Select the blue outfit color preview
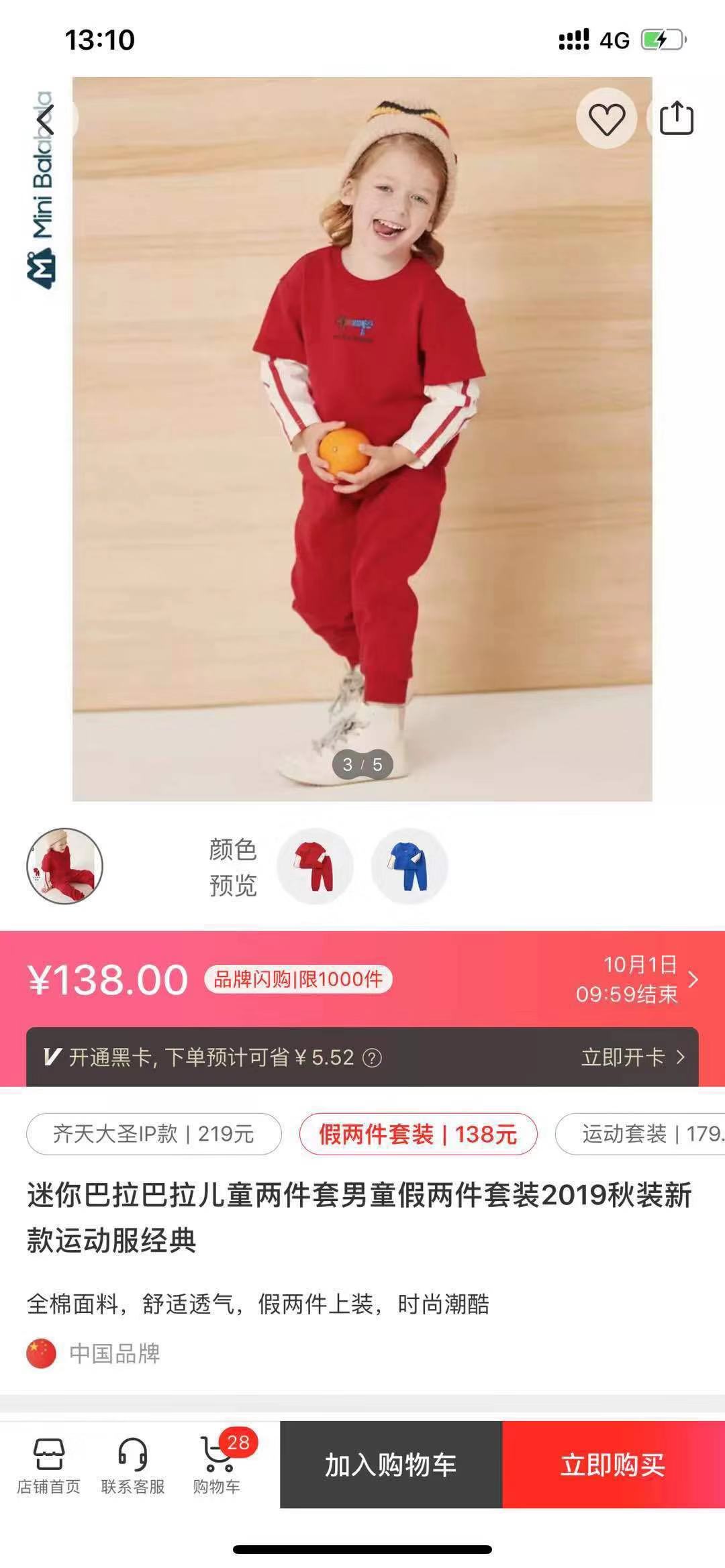 click(409, 866)
